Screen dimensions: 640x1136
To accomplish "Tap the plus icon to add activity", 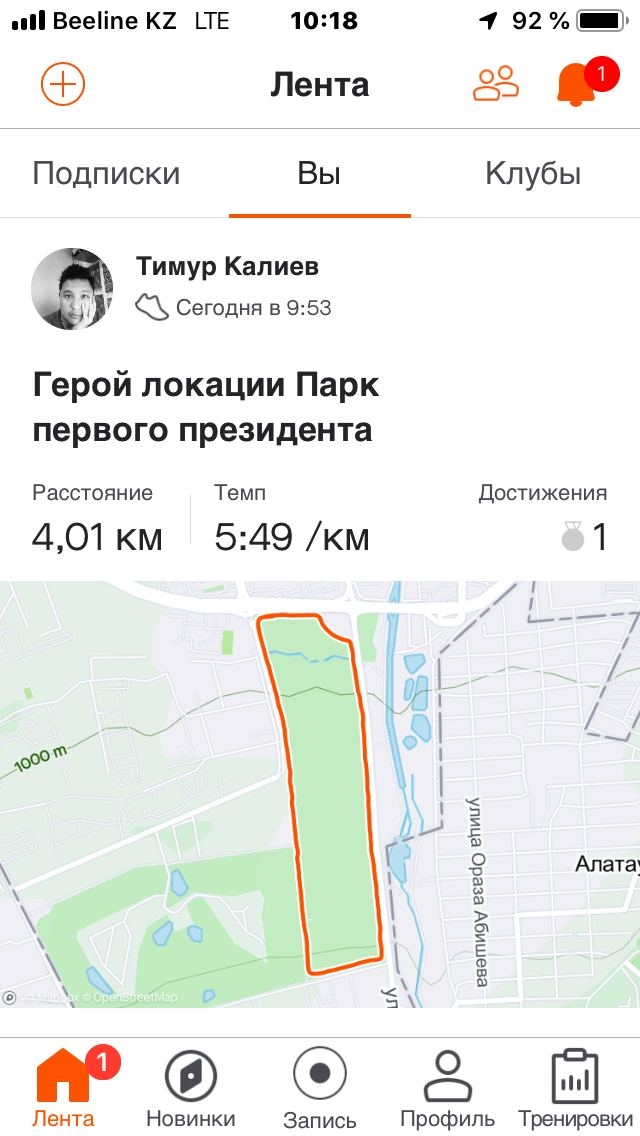I will (x=63, y=84).
